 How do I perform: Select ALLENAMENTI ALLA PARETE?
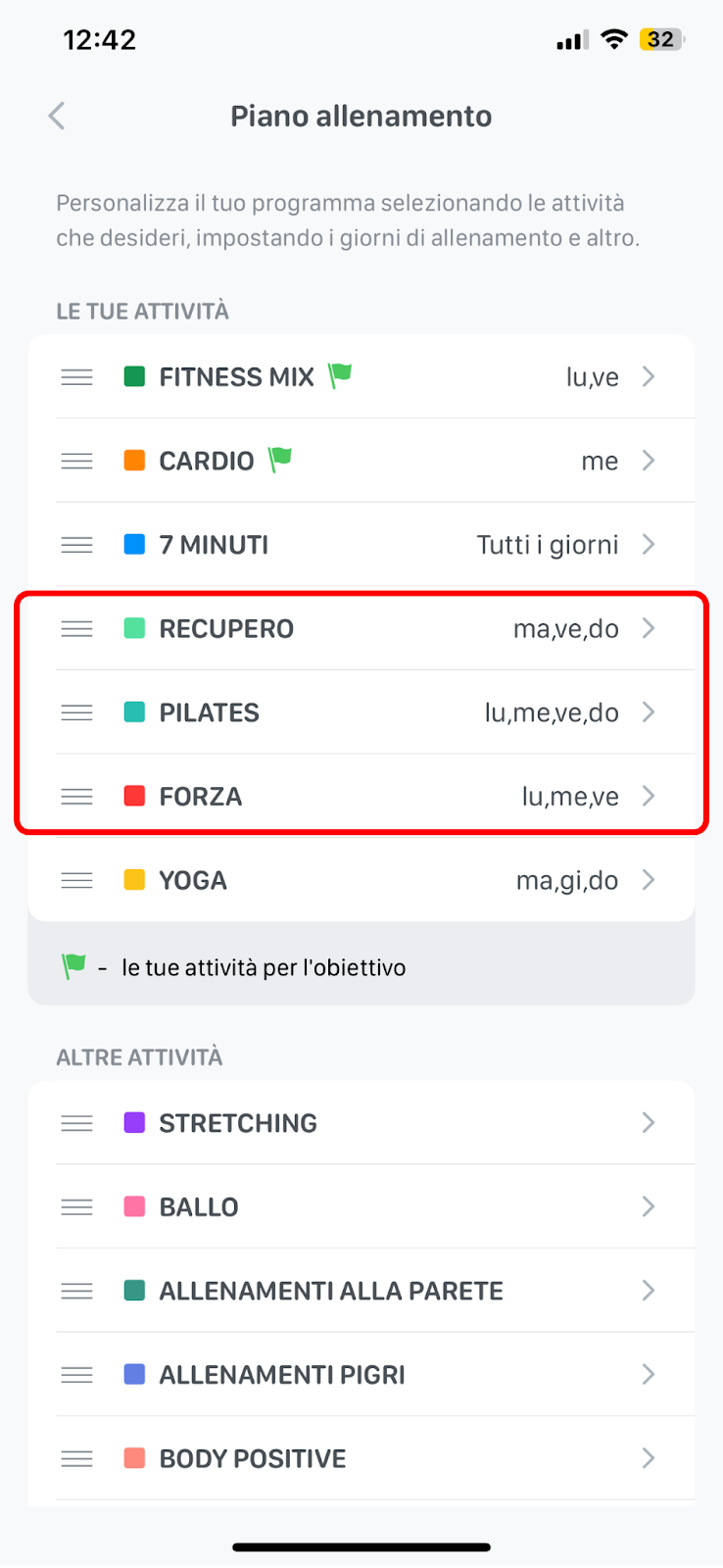click(361, 1291)
